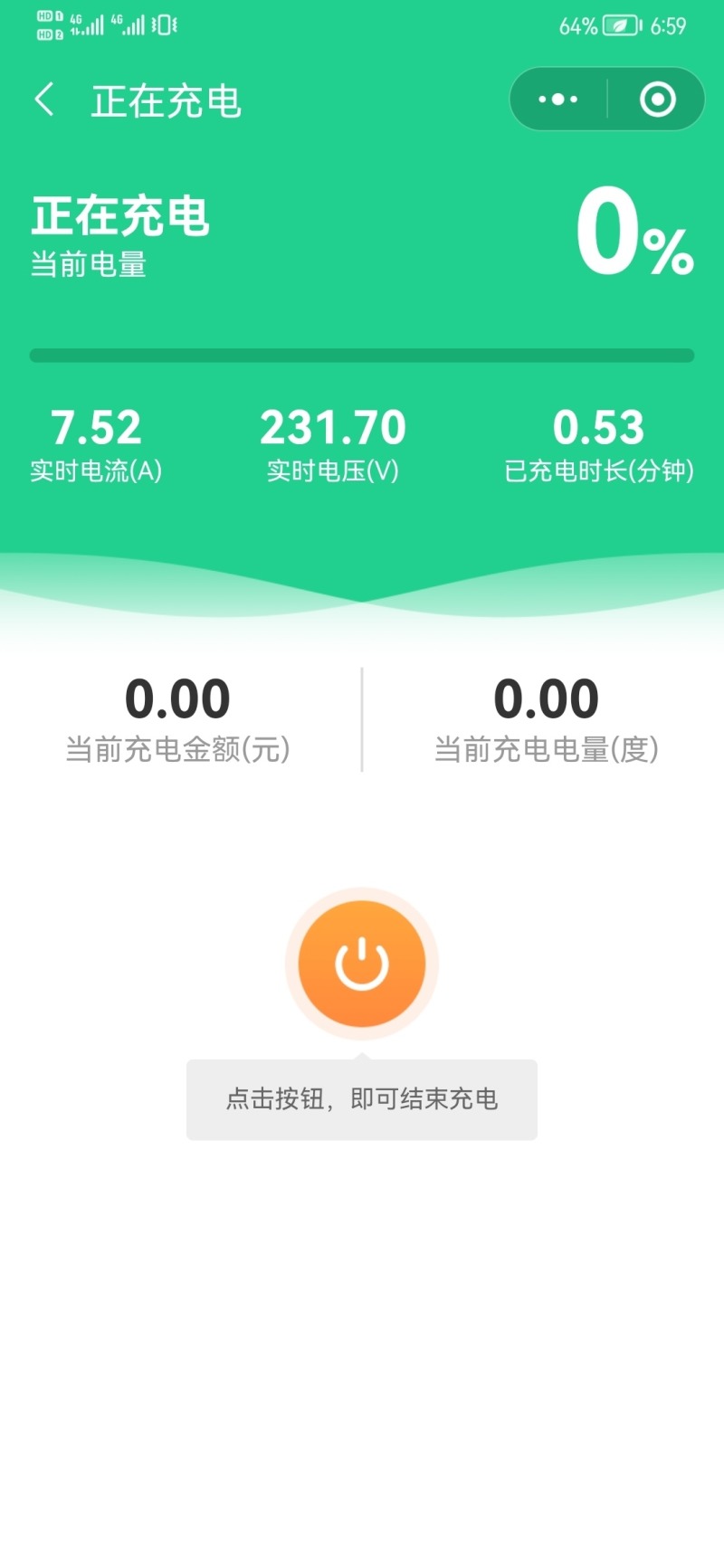Tap the 当前充电电量(度) value

pyautogui.click(x=545, y=697)
